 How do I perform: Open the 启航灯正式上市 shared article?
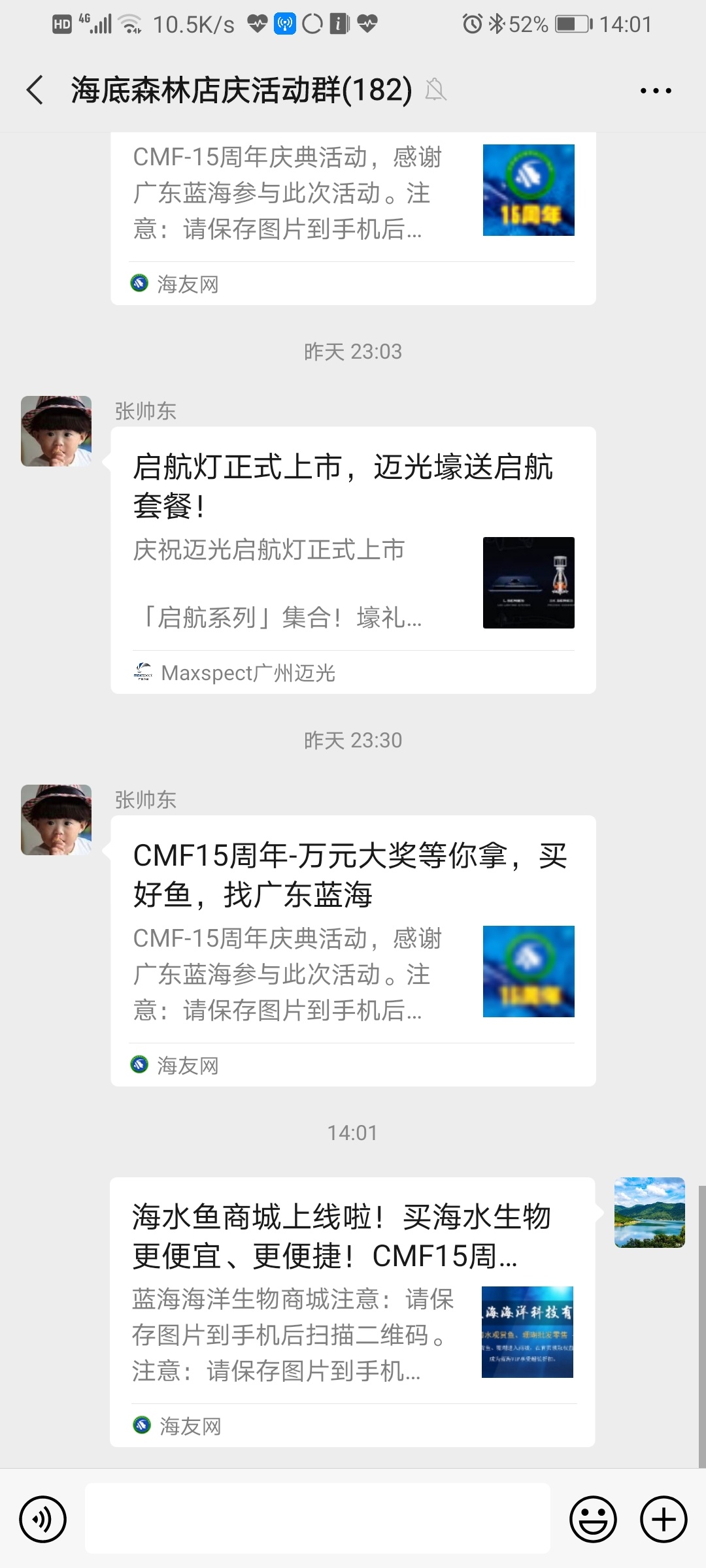tap(353, 559)
